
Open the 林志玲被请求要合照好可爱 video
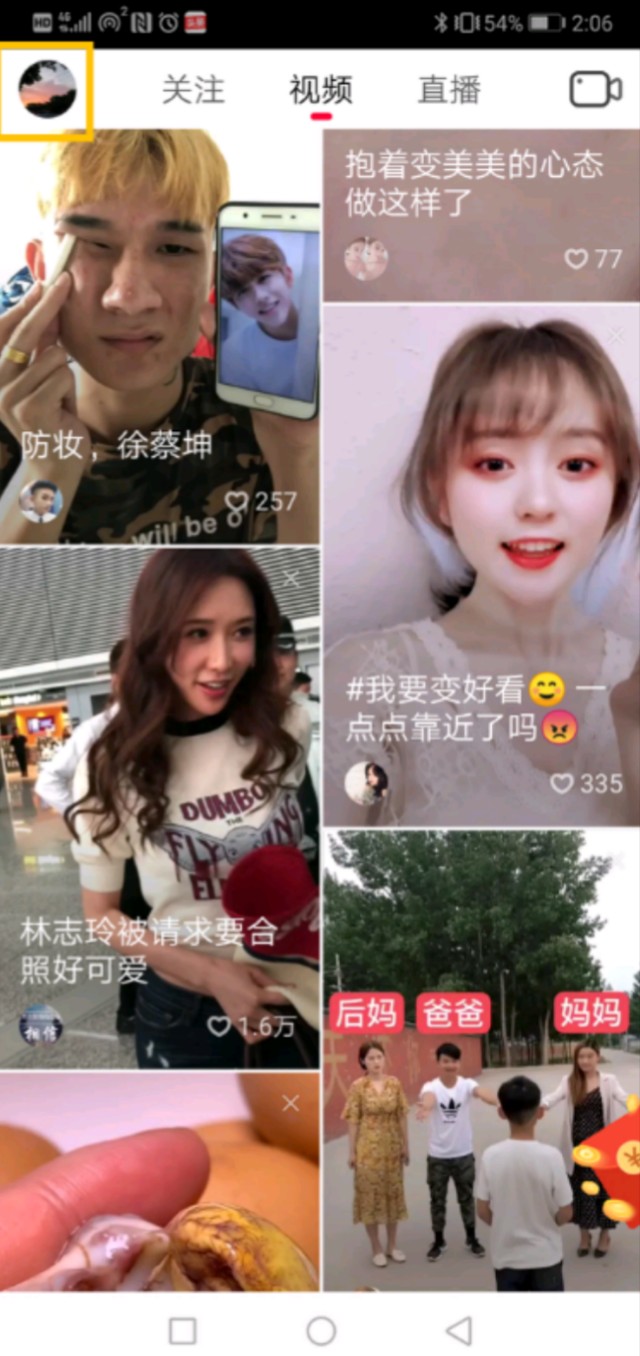(160, 800)
